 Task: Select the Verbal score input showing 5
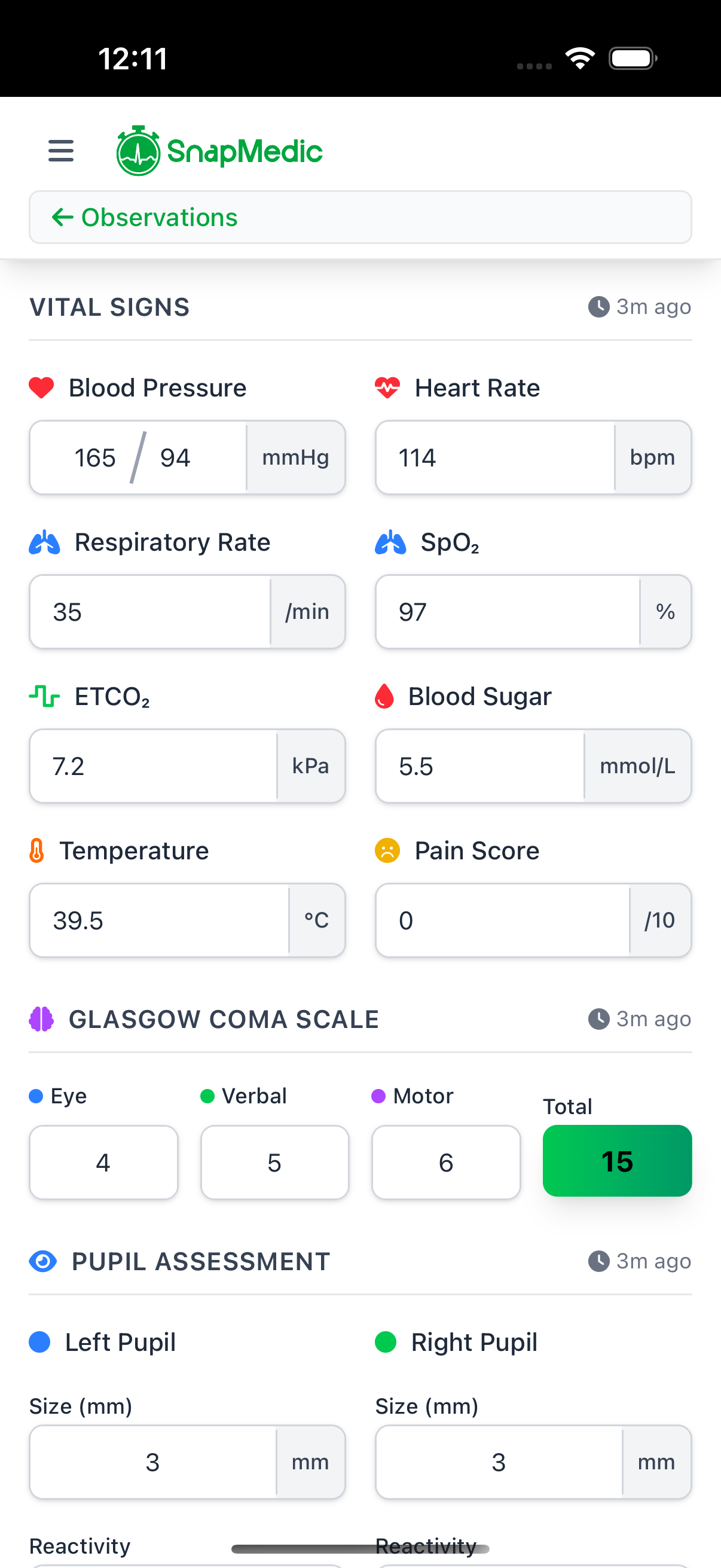[274, 1161]
